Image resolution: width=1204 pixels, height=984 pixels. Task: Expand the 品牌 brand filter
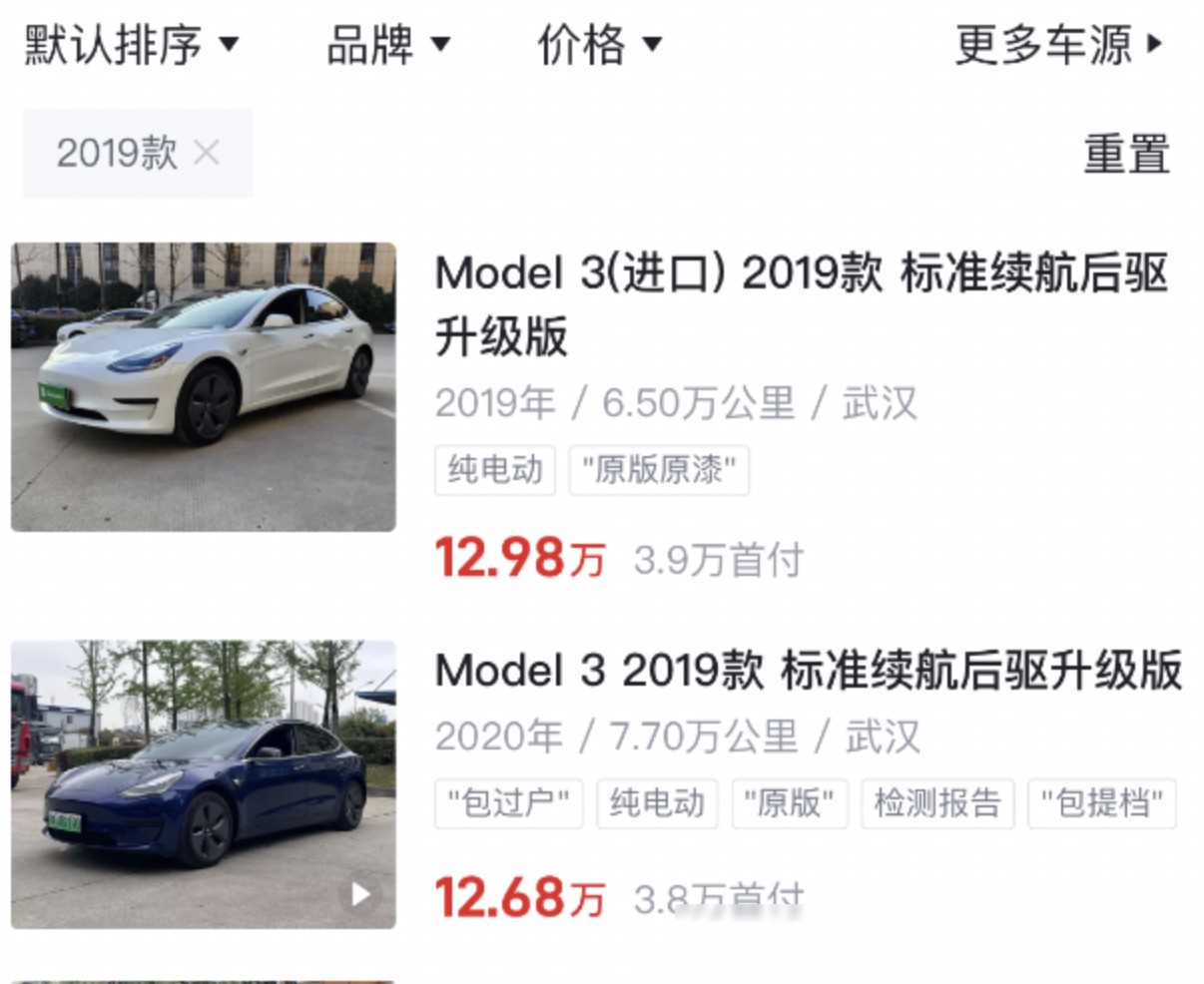(x=388, y=45)
